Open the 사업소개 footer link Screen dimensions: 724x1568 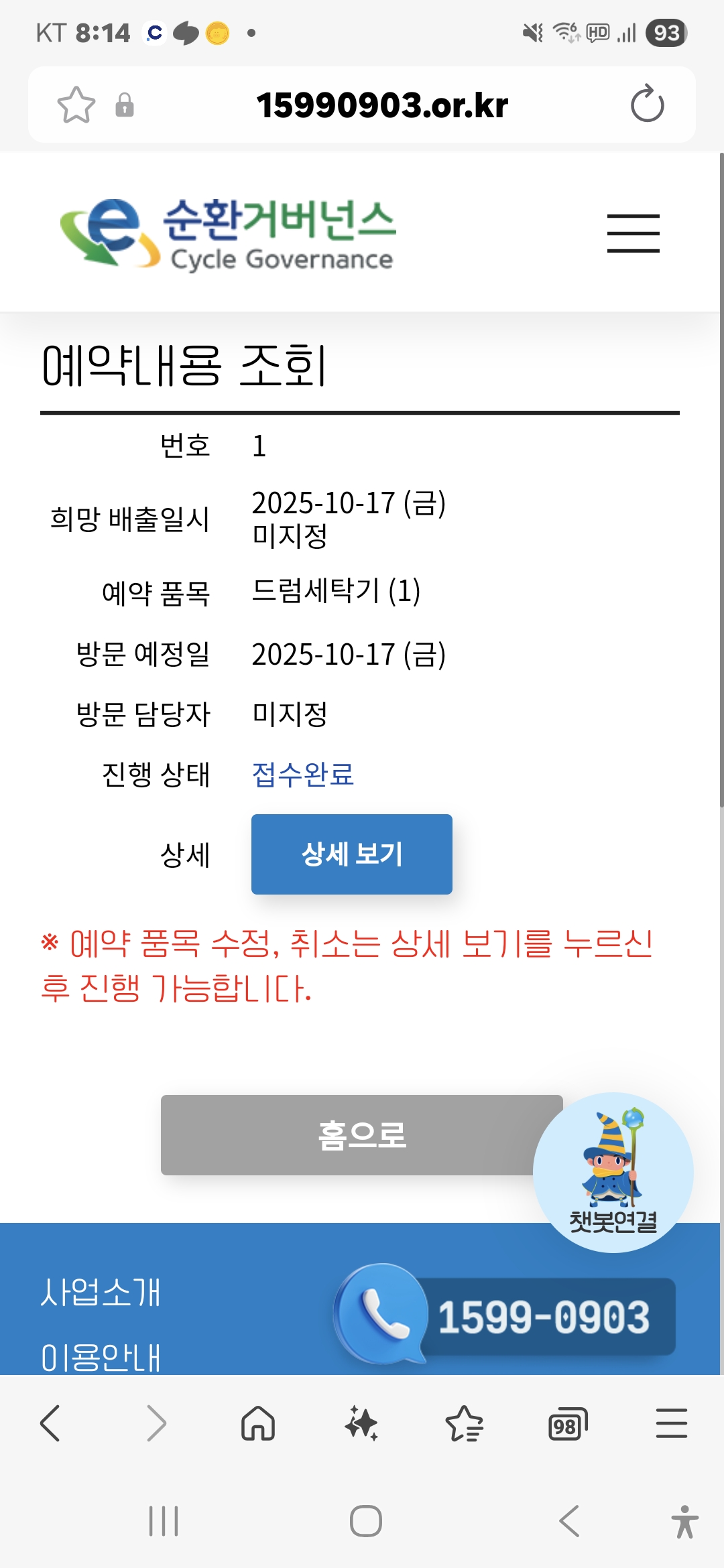point(101,1292)
